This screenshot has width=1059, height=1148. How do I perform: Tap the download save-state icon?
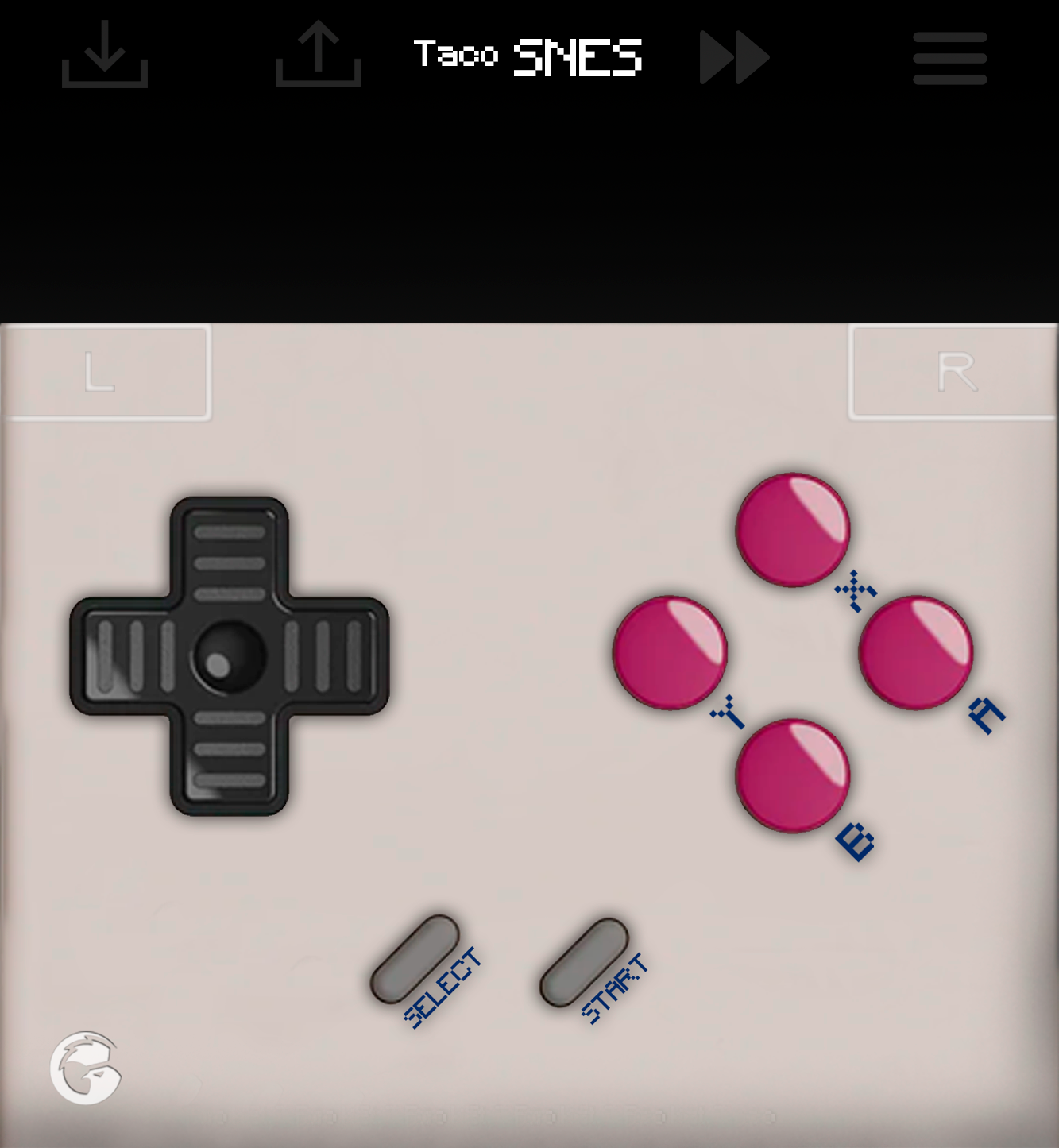105,56
